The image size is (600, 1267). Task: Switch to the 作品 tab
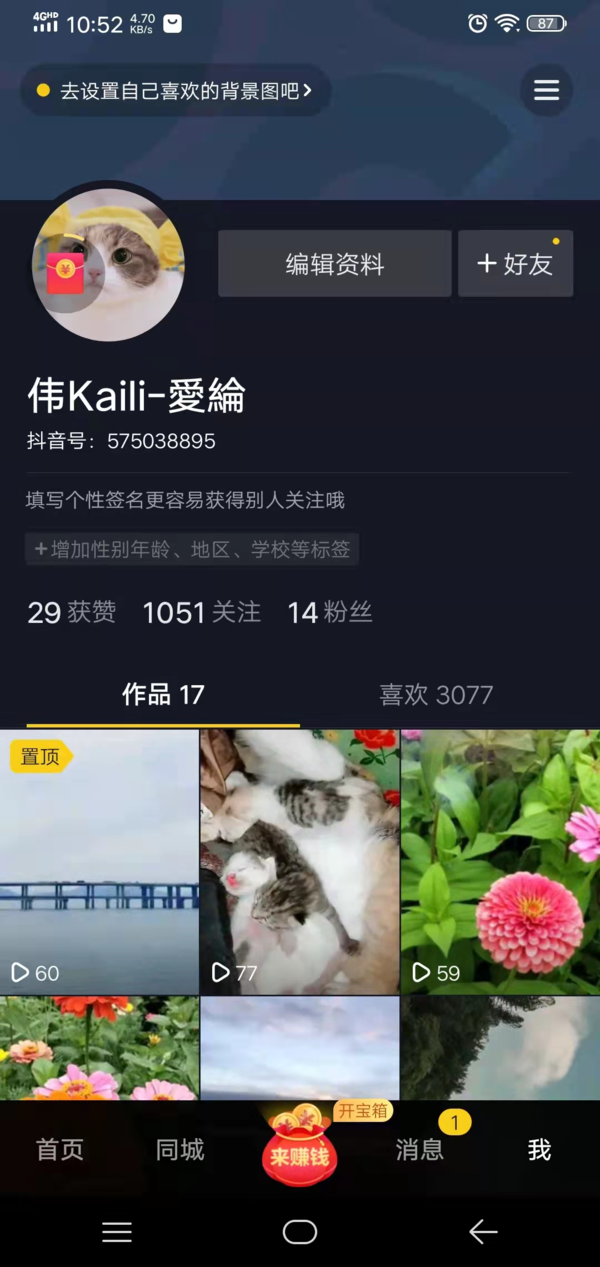[163, 695]
